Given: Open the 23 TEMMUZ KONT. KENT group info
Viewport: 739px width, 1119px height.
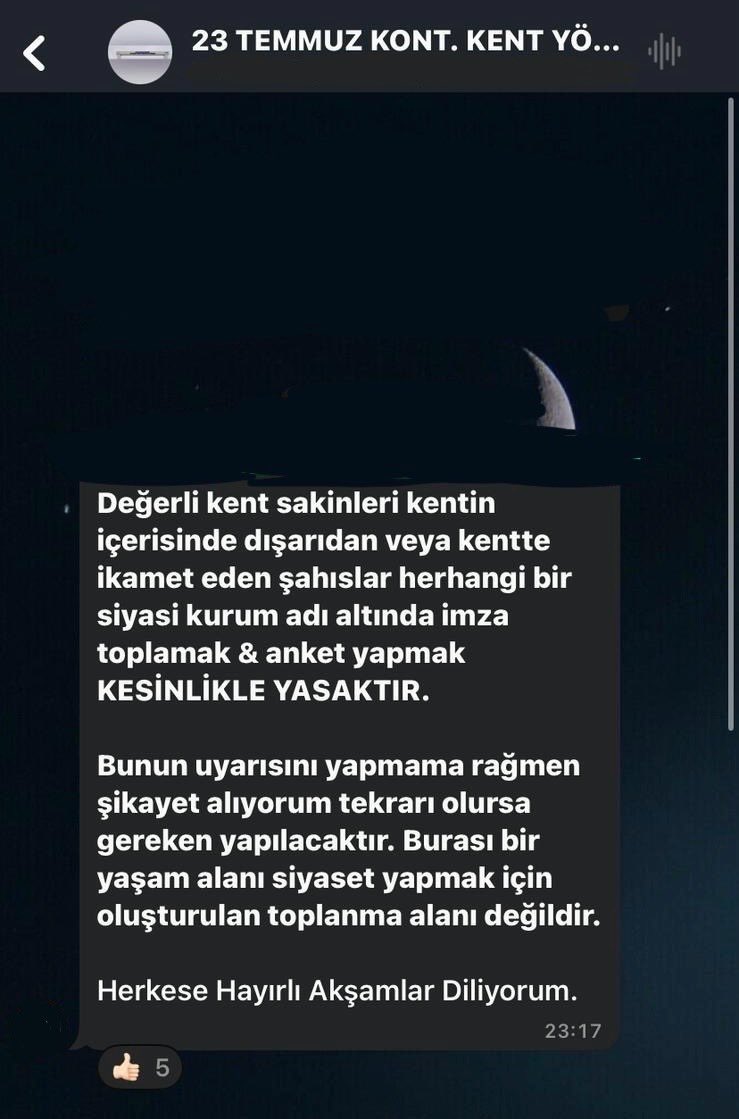Looking at the screenshot, I should click(x=405, y=43).
